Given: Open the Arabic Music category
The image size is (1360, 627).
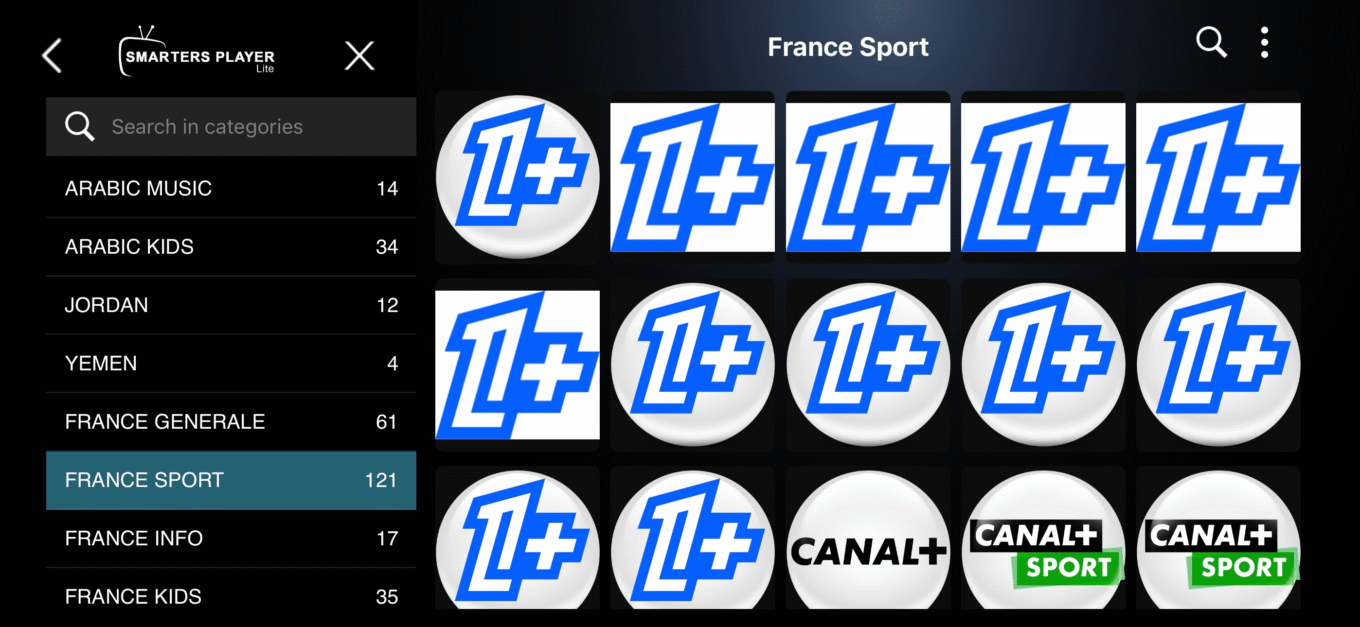Looking at the screenshot, I should 231,189.
